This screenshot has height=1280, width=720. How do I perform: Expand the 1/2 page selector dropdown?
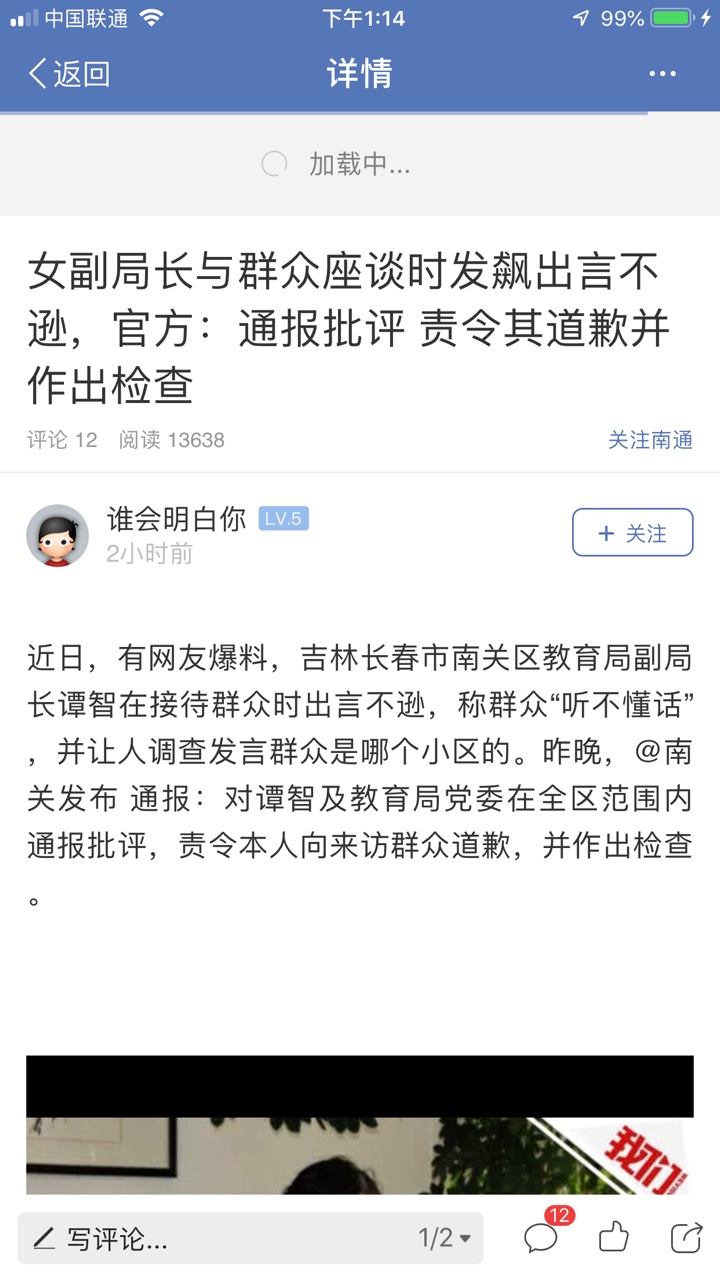tap(445, 1239)
